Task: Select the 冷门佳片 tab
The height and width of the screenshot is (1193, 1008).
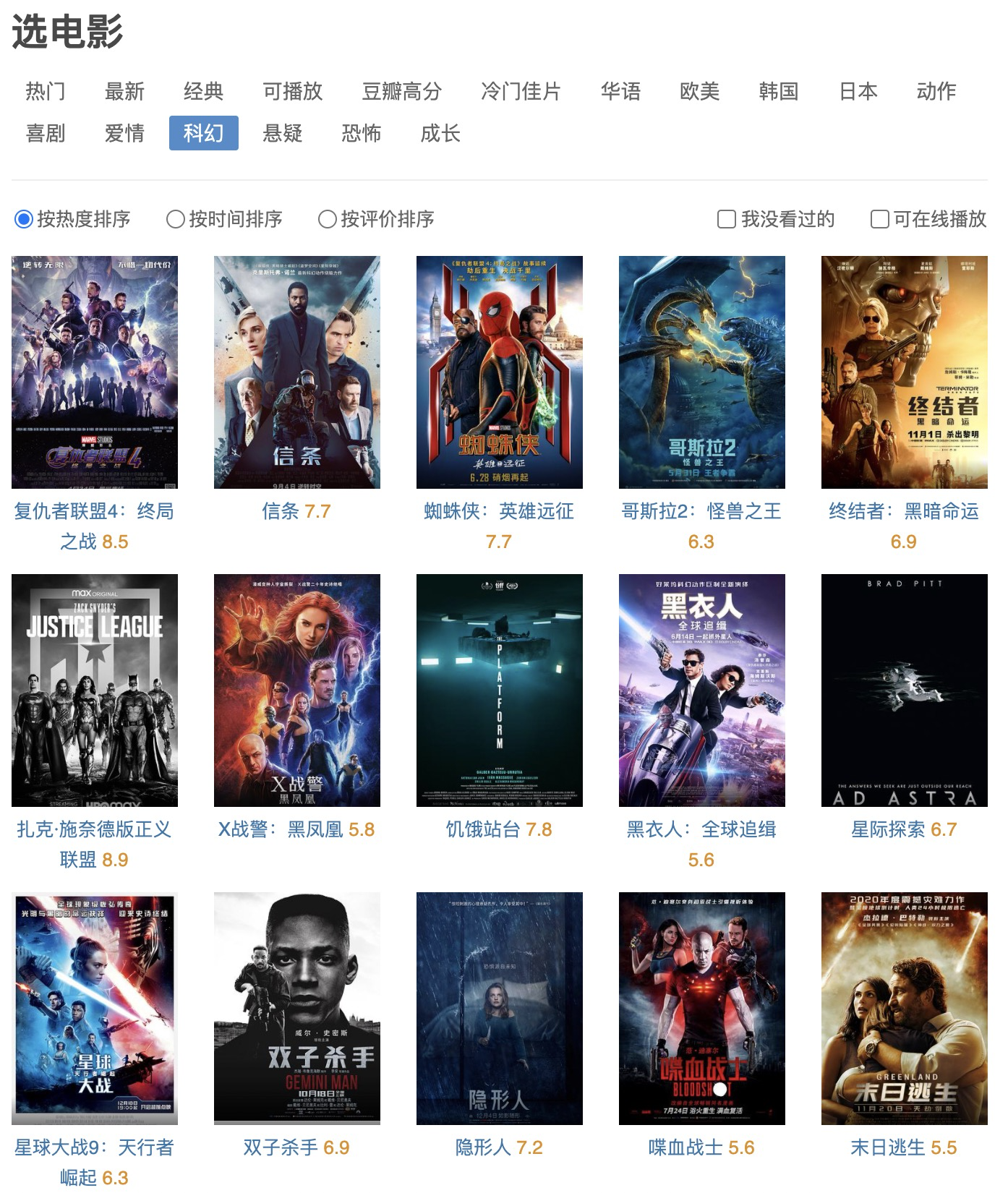Action: 521,91
